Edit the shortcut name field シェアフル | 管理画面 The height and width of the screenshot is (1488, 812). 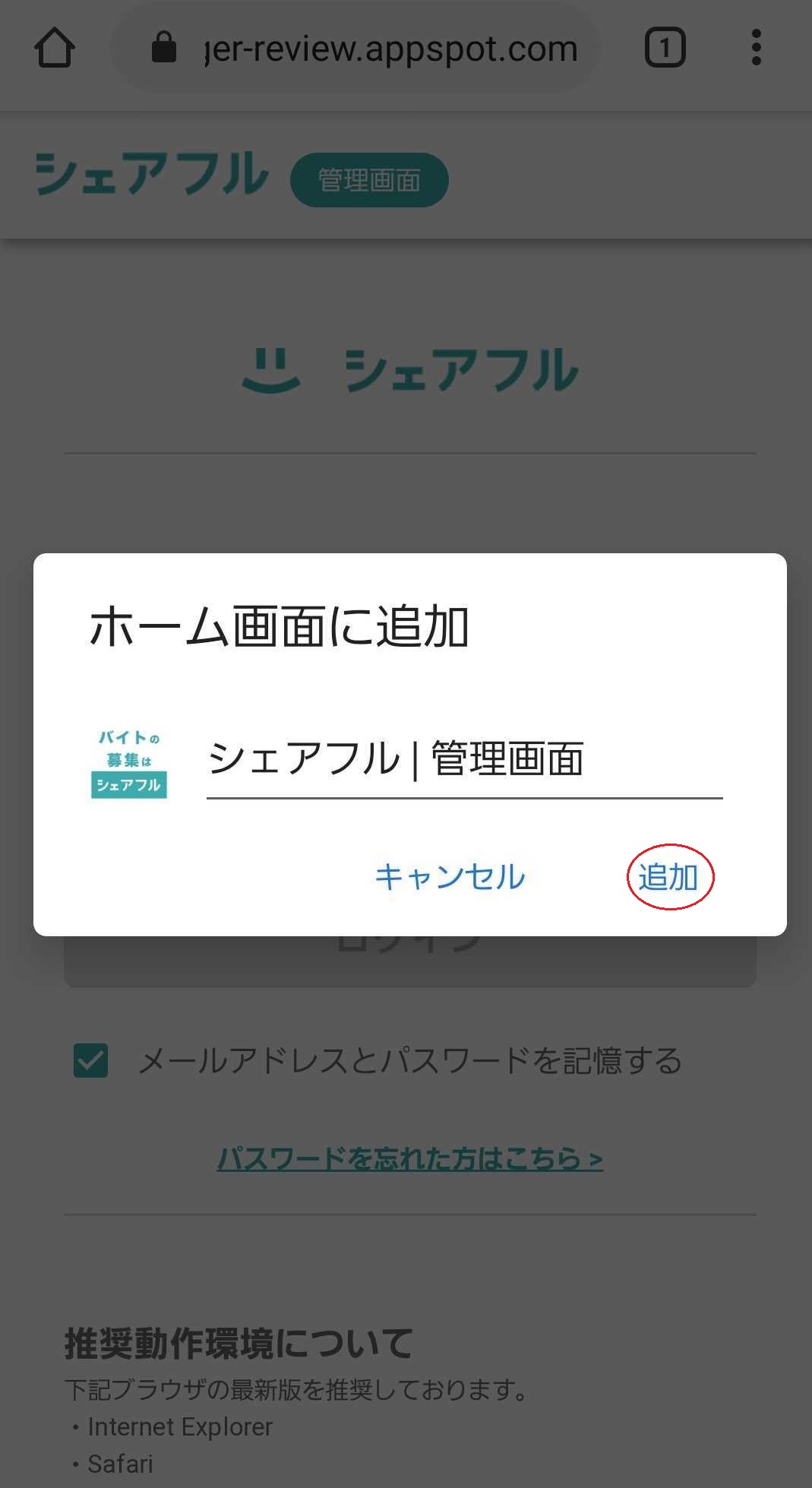463,760
